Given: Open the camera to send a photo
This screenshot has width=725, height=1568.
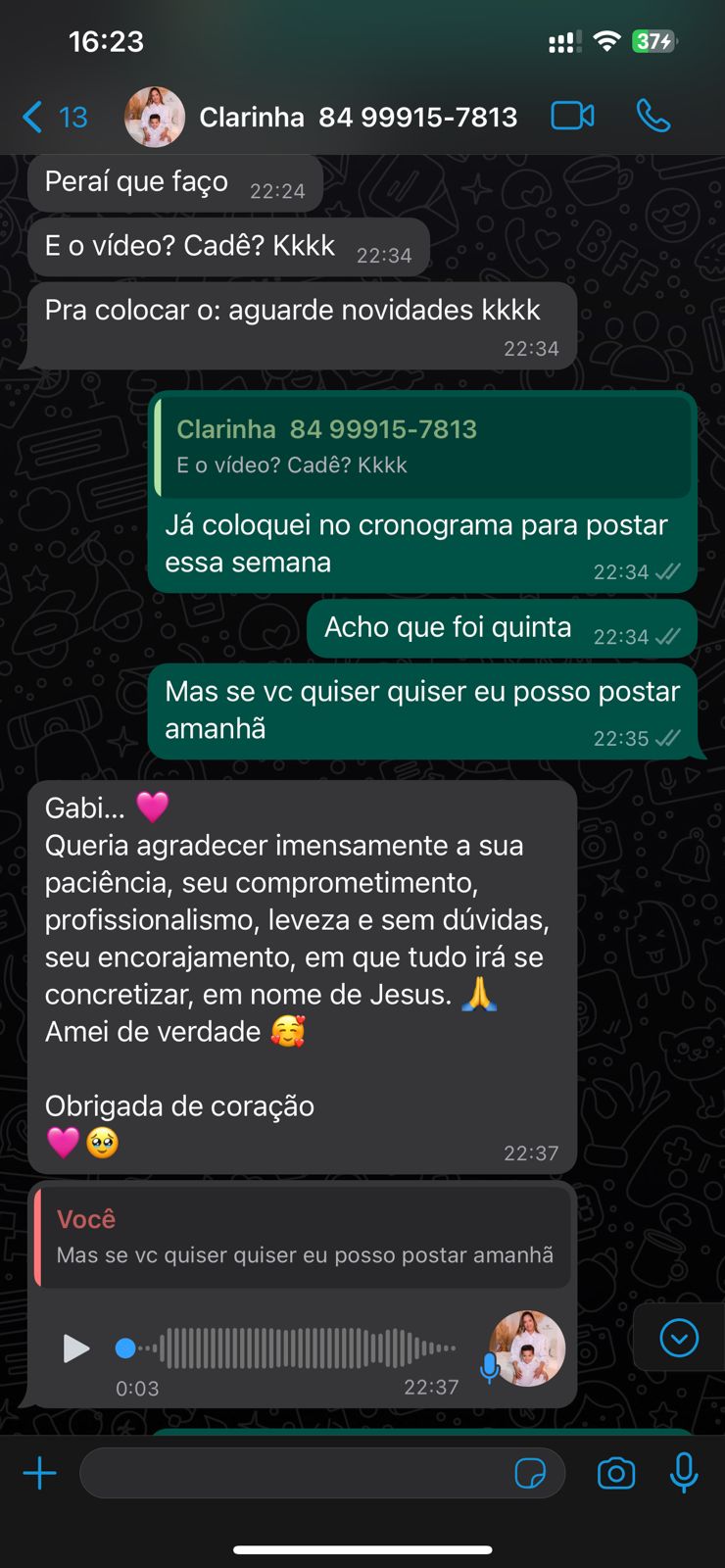Looking at the screenshot, I should point(616,1473).
